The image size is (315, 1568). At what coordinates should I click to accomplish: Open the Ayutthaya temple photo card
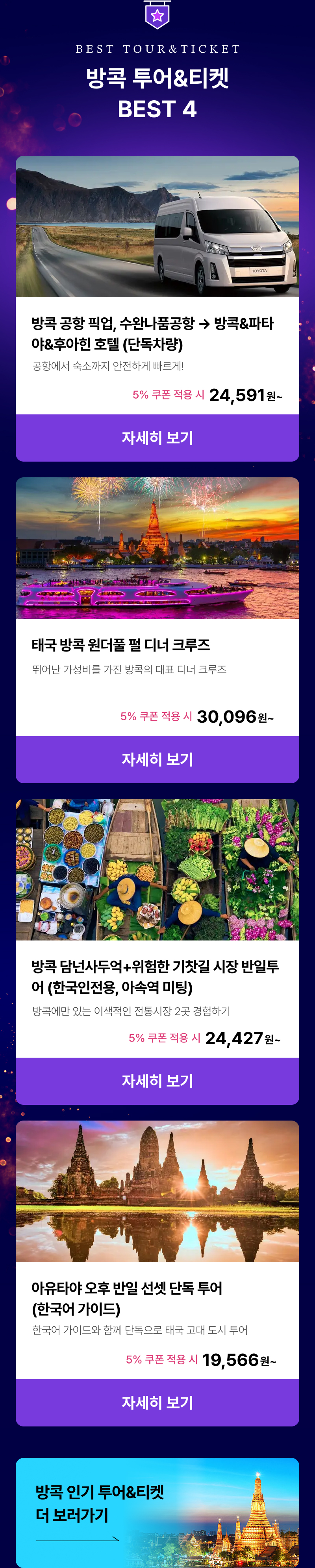(x=157, y=1191)
